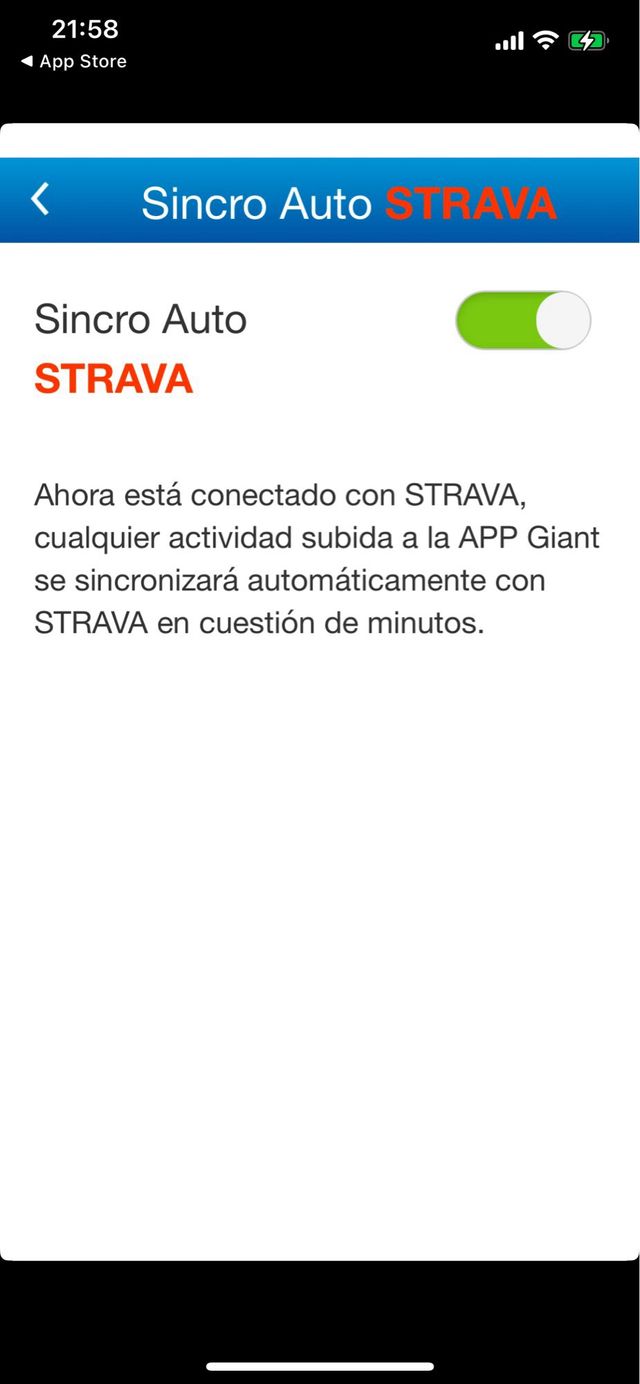Disable the Sincro Auto STRAVA switch

coord(523,321)
